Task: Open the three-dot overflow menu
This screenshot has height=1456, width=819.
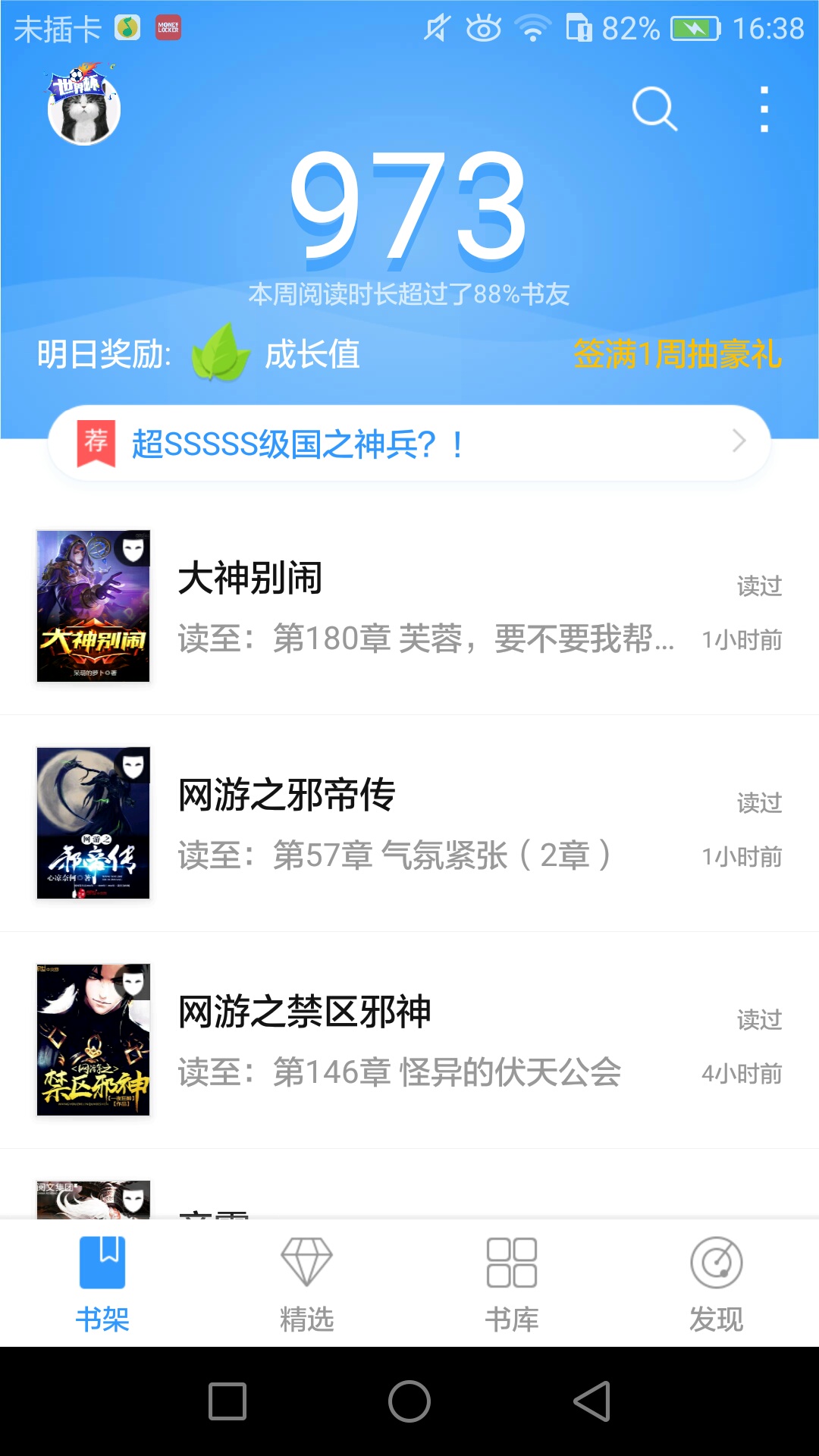Action: tap(764, 109)
